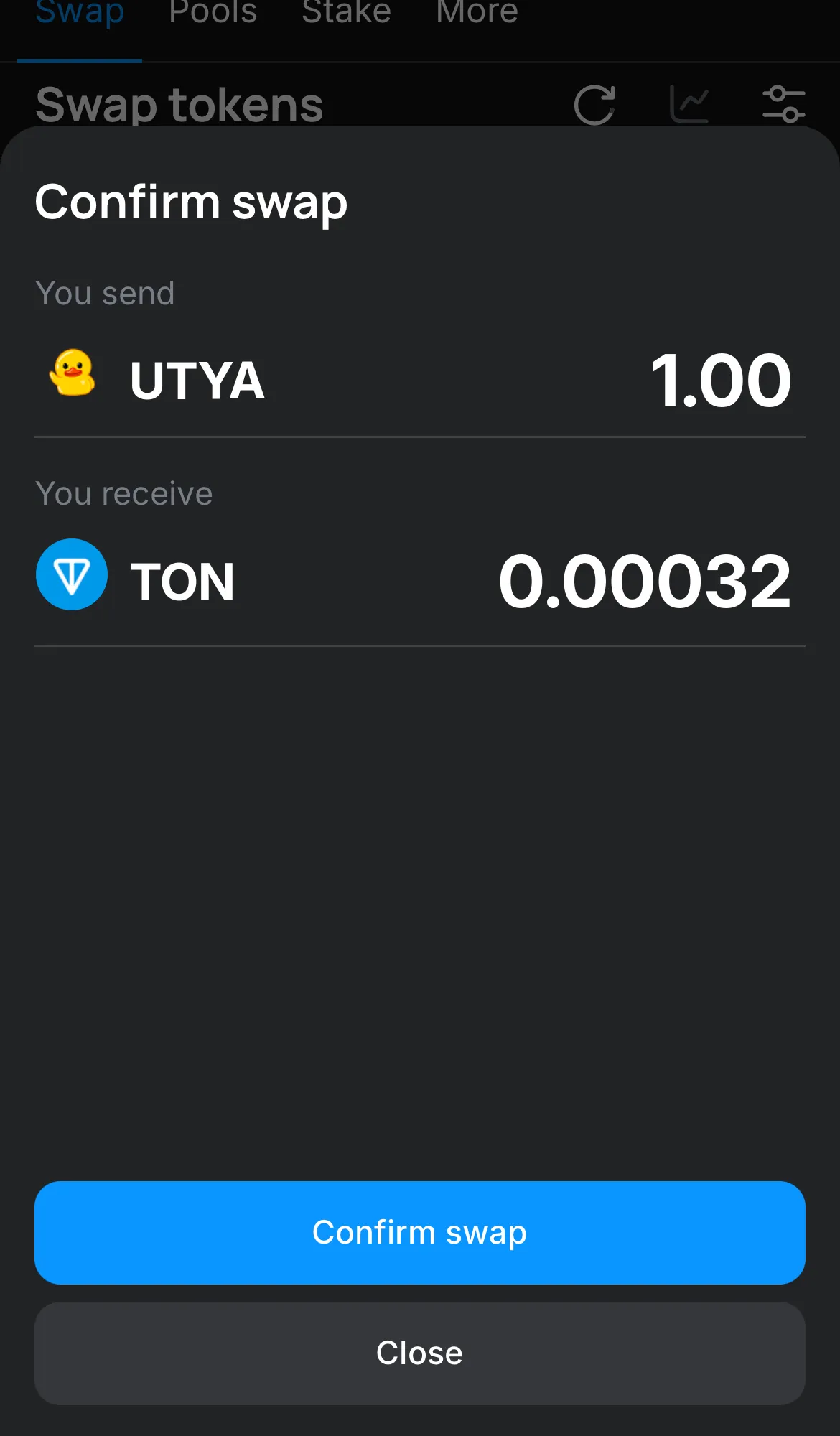Open the More tab

coord(477,13)
